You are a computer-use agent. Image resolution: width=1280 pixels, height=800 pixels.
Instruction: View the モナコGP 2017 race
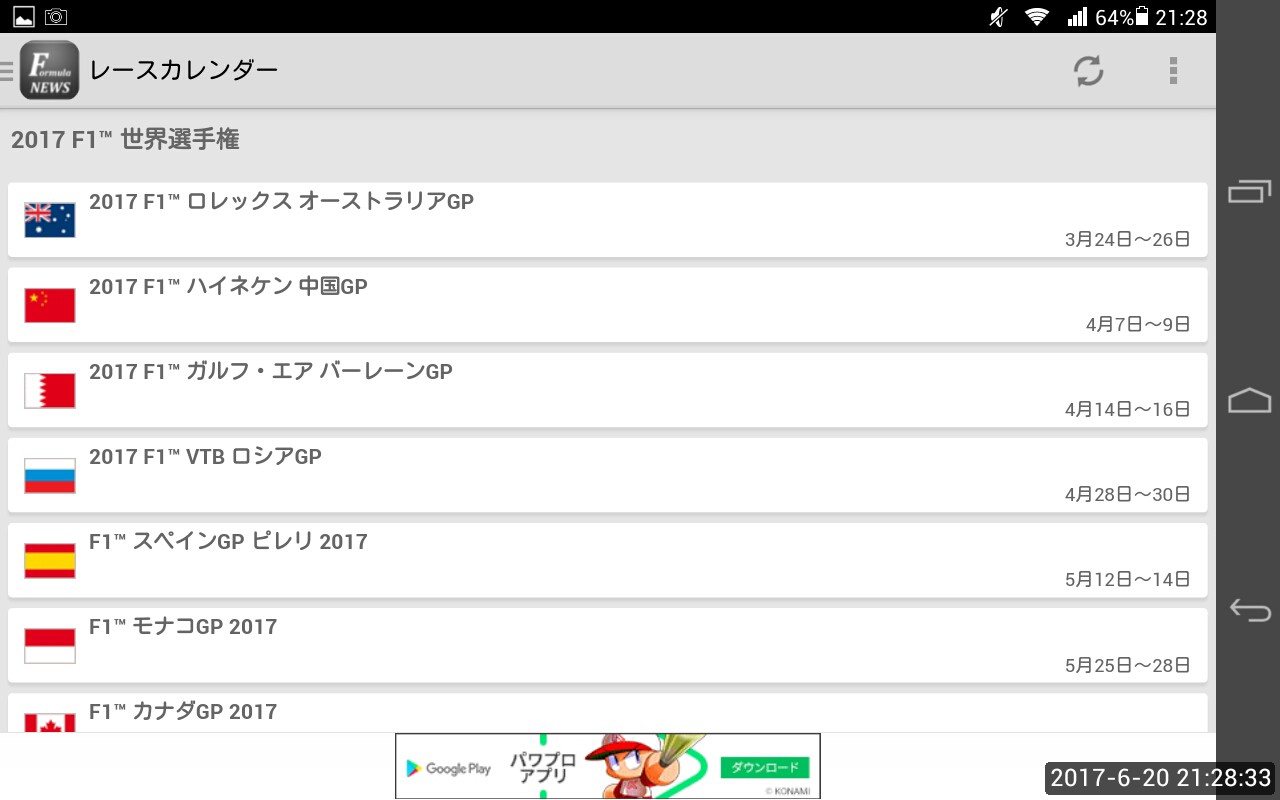click(x=608, y=645)
